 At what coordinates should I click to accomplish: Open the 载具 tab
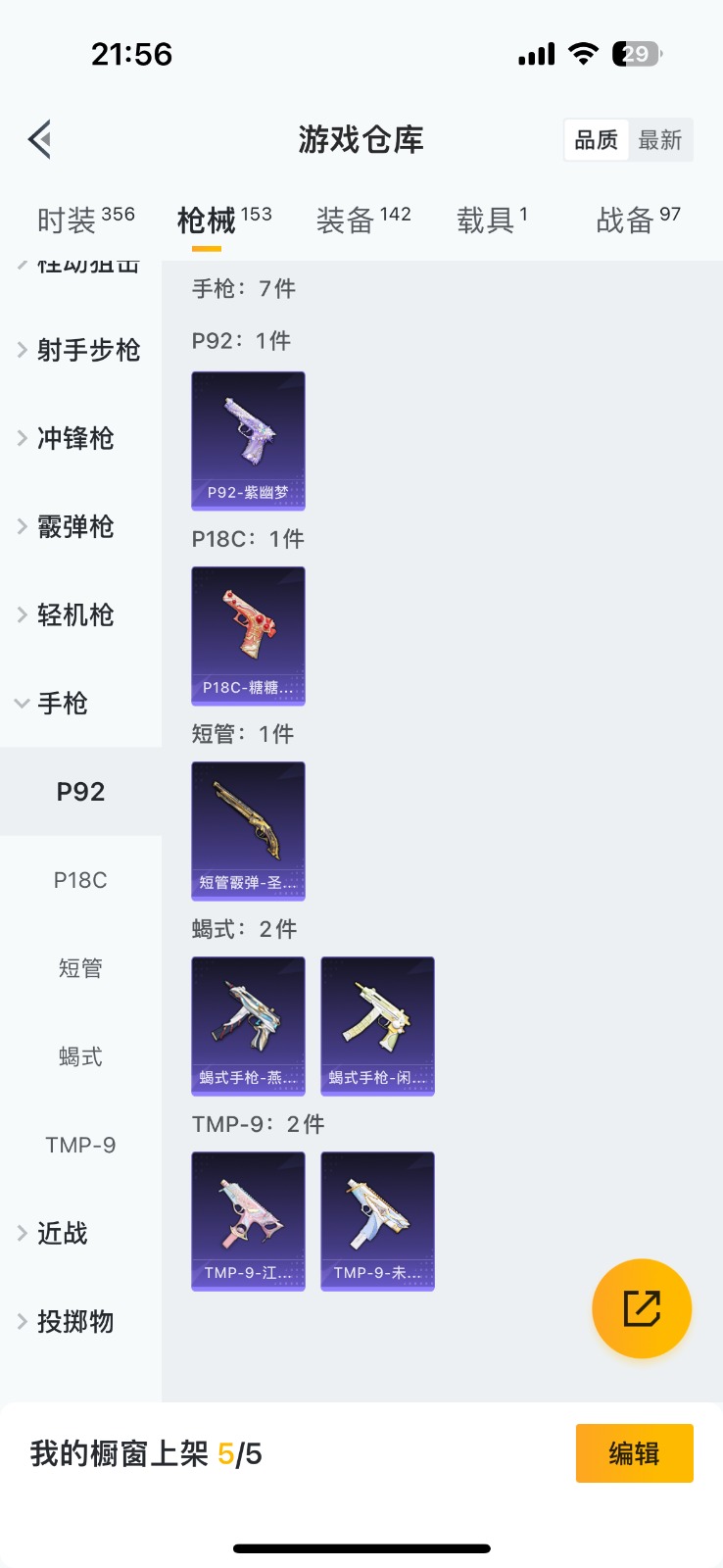click(492, 220)
